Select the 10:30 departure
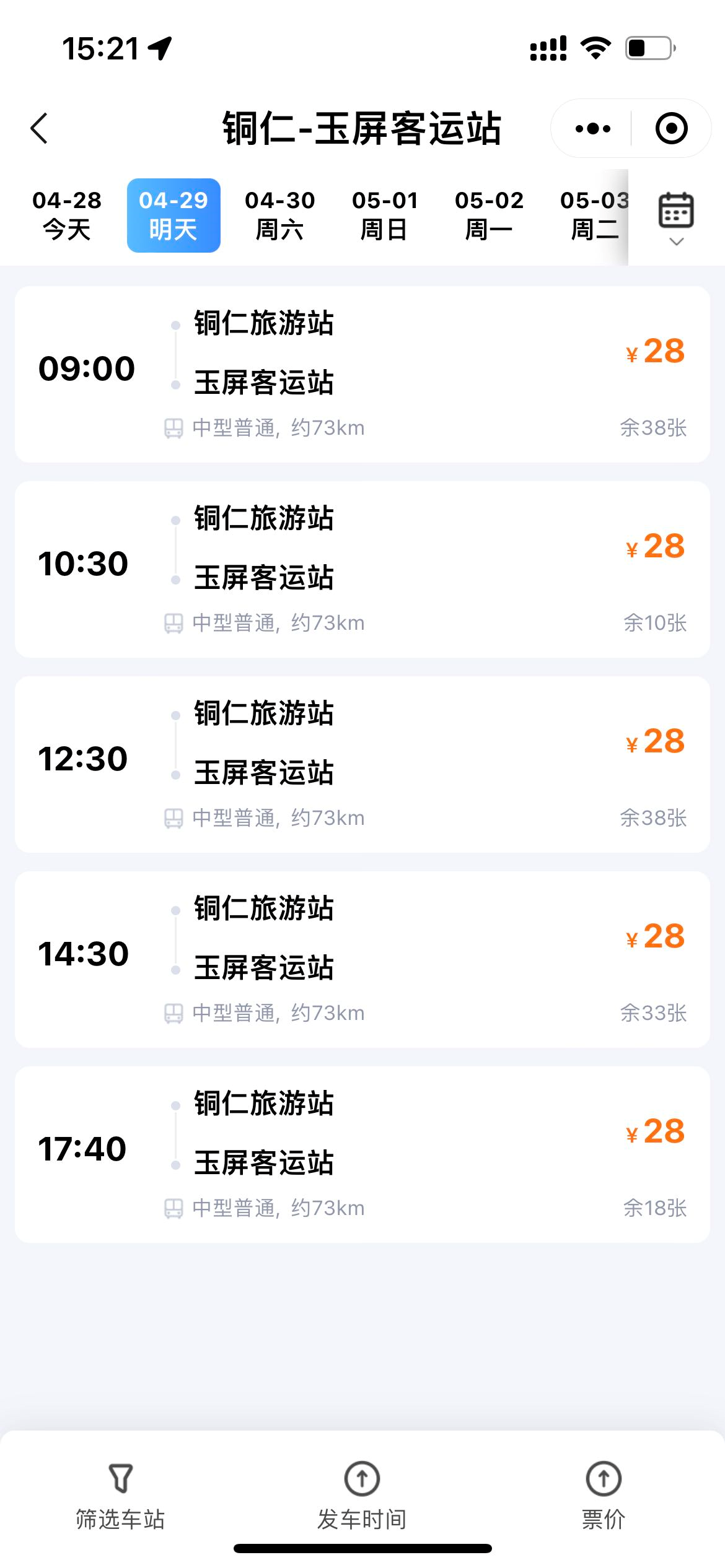 [x=362, y=569]
